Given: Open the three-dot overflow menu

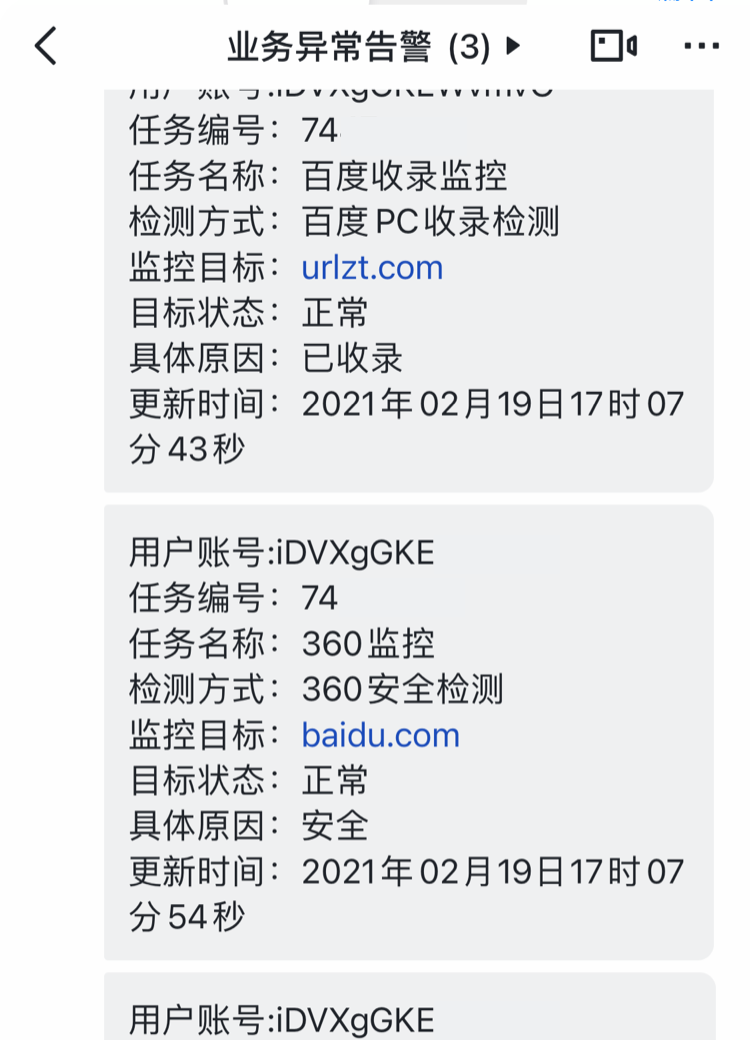Looking at the screenshot, I should [701, 46].
